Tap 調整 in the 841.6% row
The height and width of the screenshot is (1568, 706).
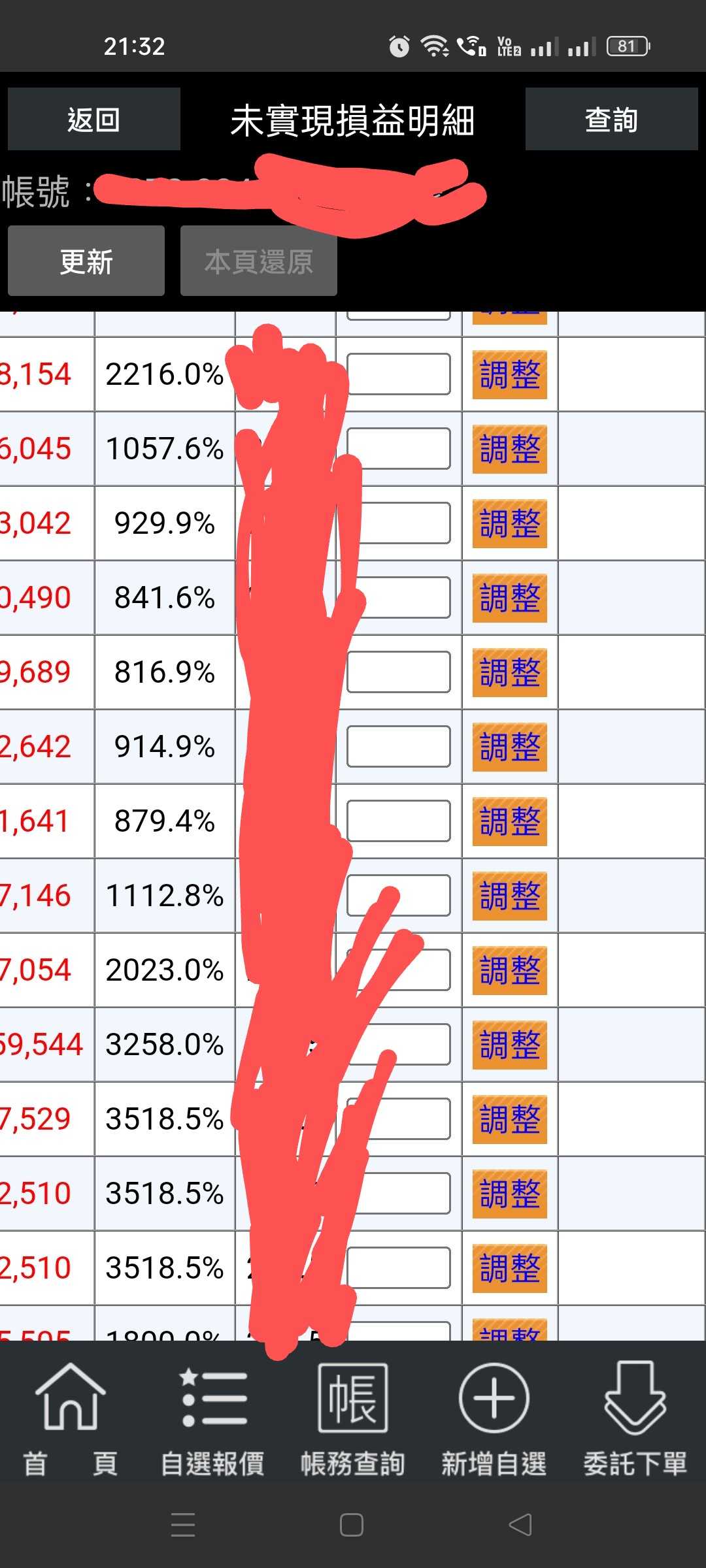click(509, 598)
